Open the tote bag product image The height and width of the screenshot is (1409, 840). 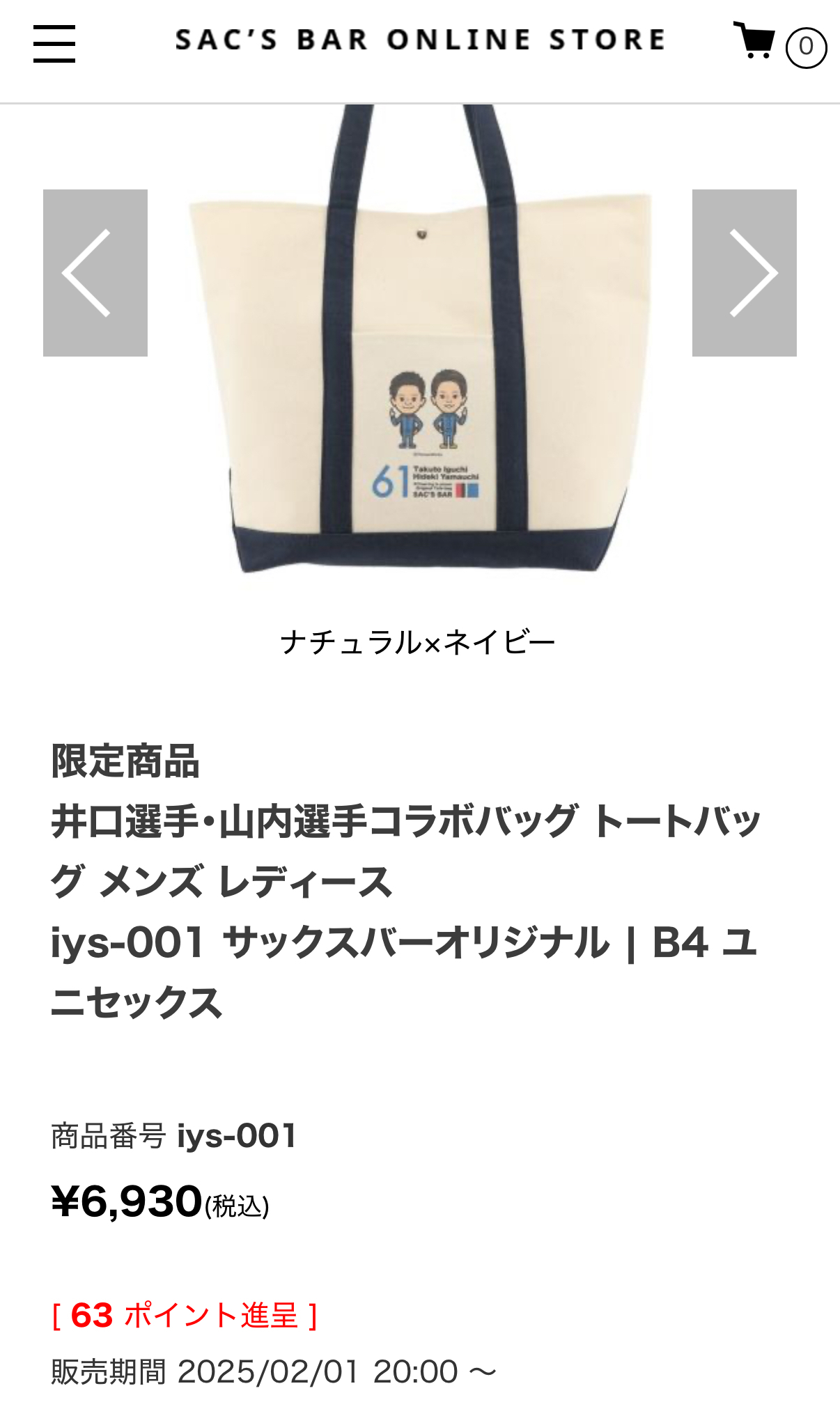click(x=420, y=338)
